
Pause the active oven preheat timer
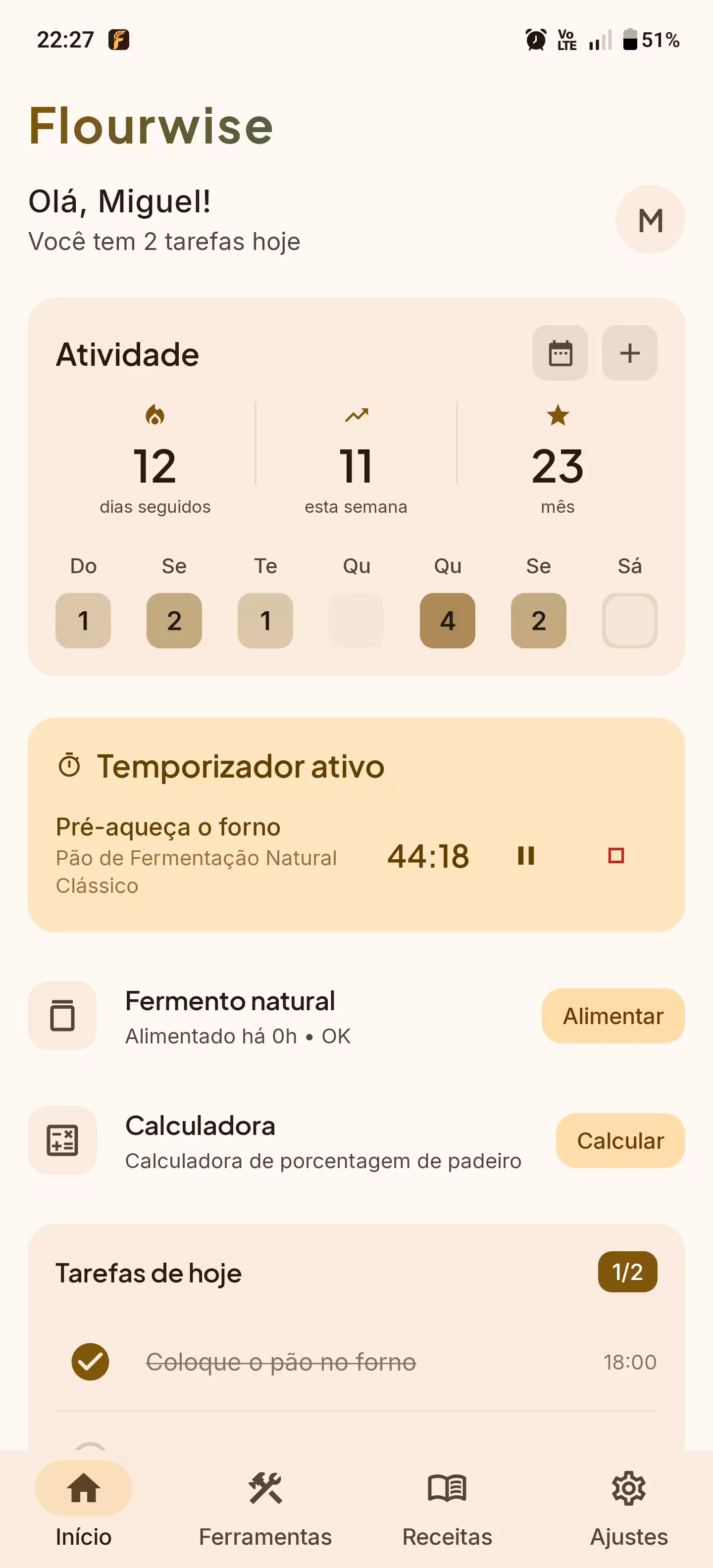click(525, 855)
